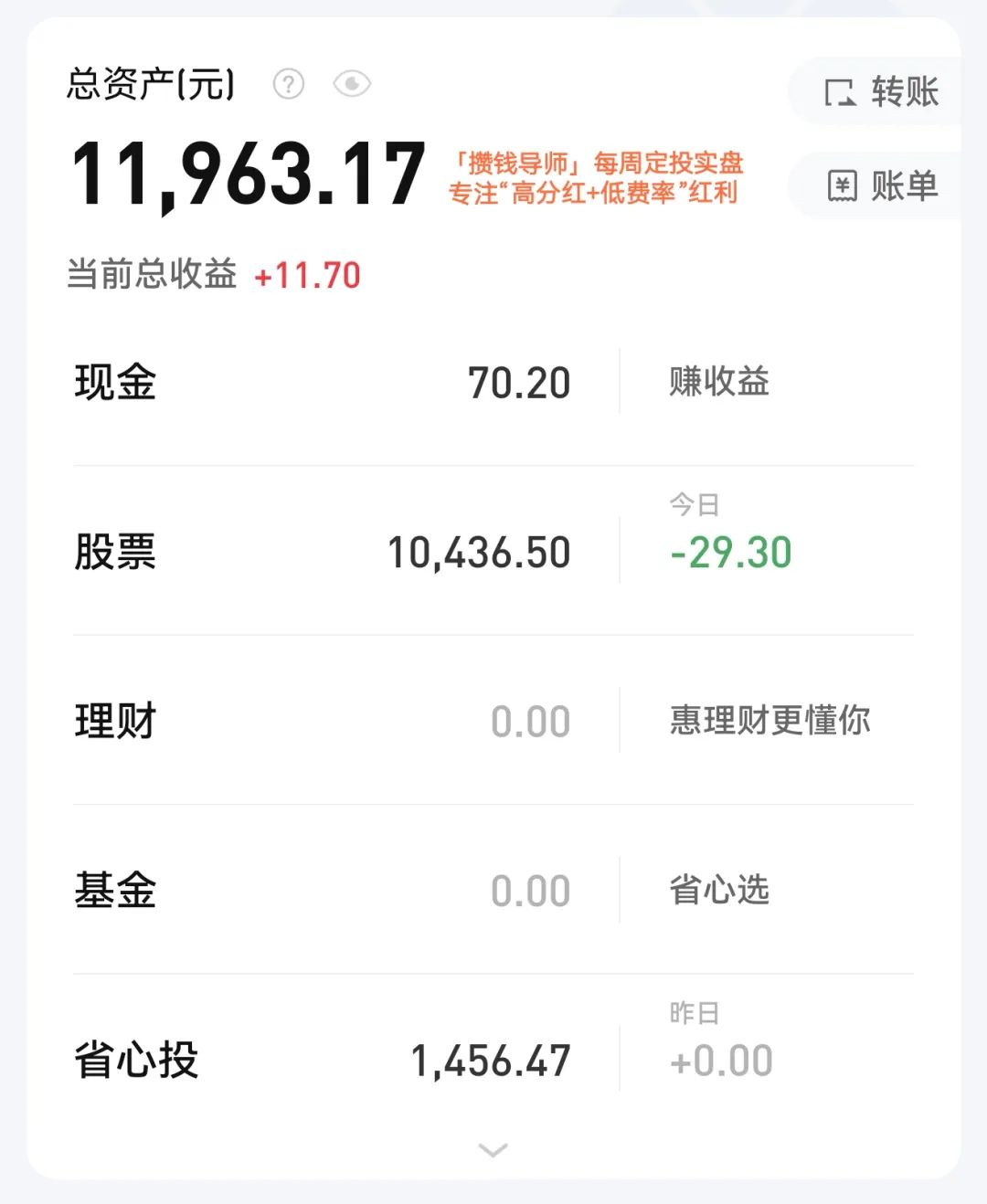View the 股票 profit and loss for today
Viewport: 987px width, 1204px height.
pos(730,552)
